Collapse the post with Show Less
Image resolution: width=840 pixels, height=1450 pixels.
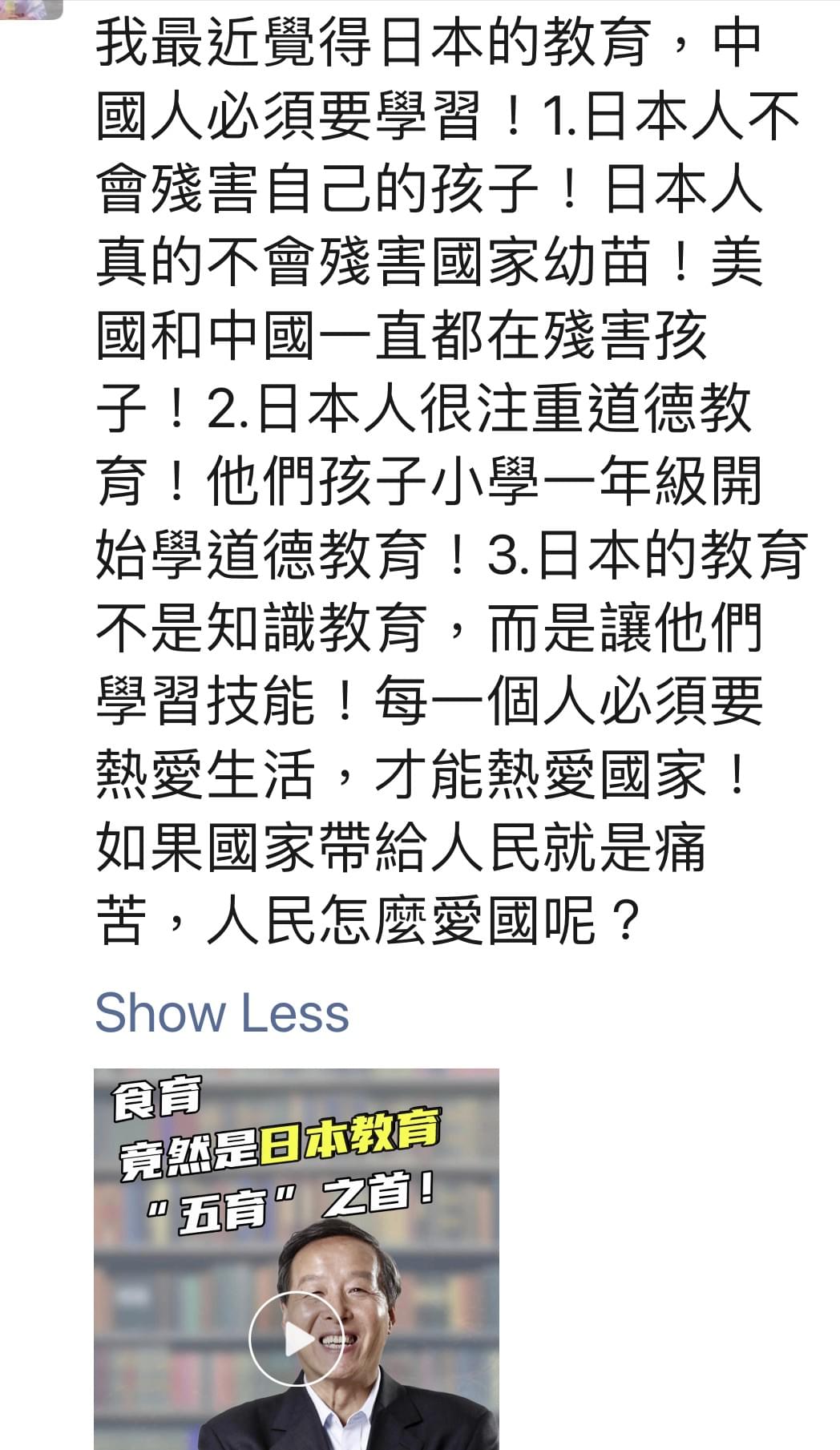click(x=222, y=1012)
